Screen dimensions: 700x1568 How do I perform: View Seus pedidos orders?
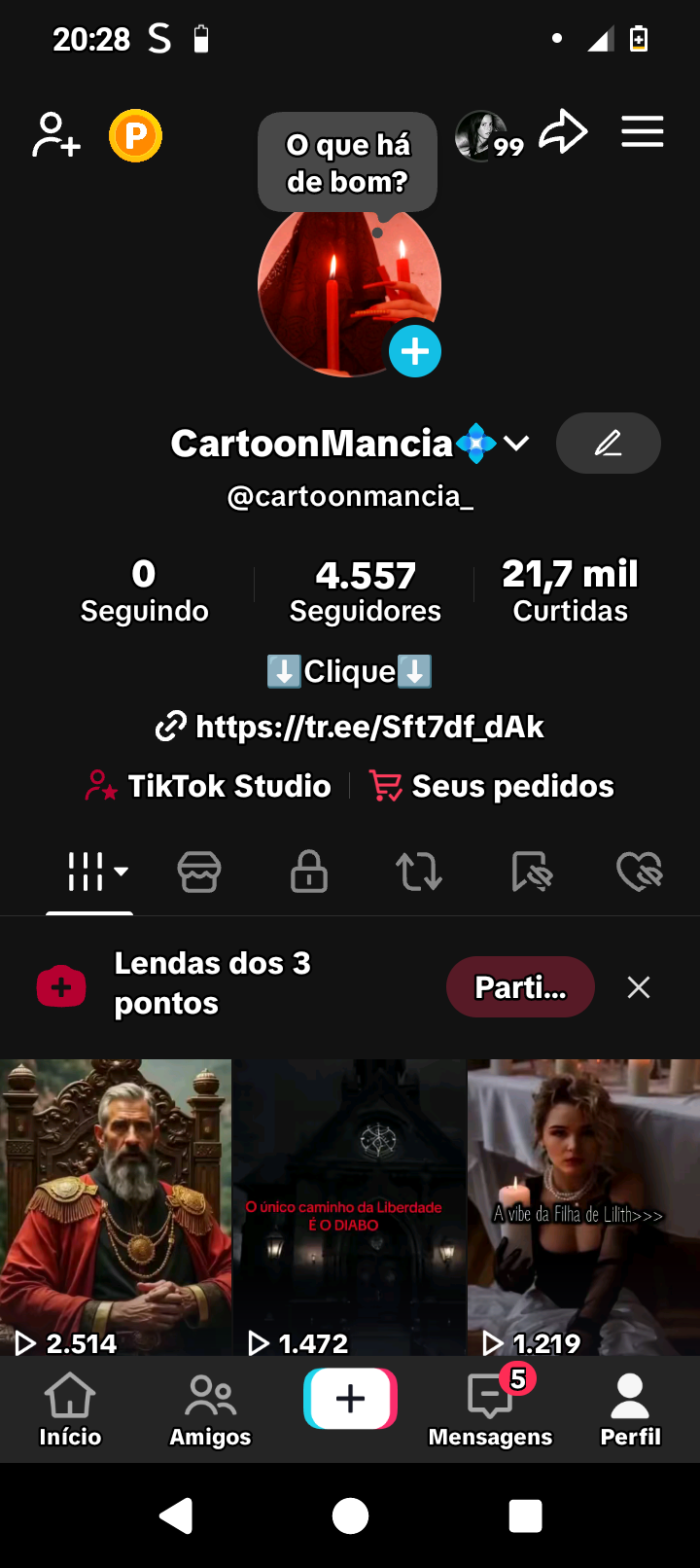click(x=492, y=786)
